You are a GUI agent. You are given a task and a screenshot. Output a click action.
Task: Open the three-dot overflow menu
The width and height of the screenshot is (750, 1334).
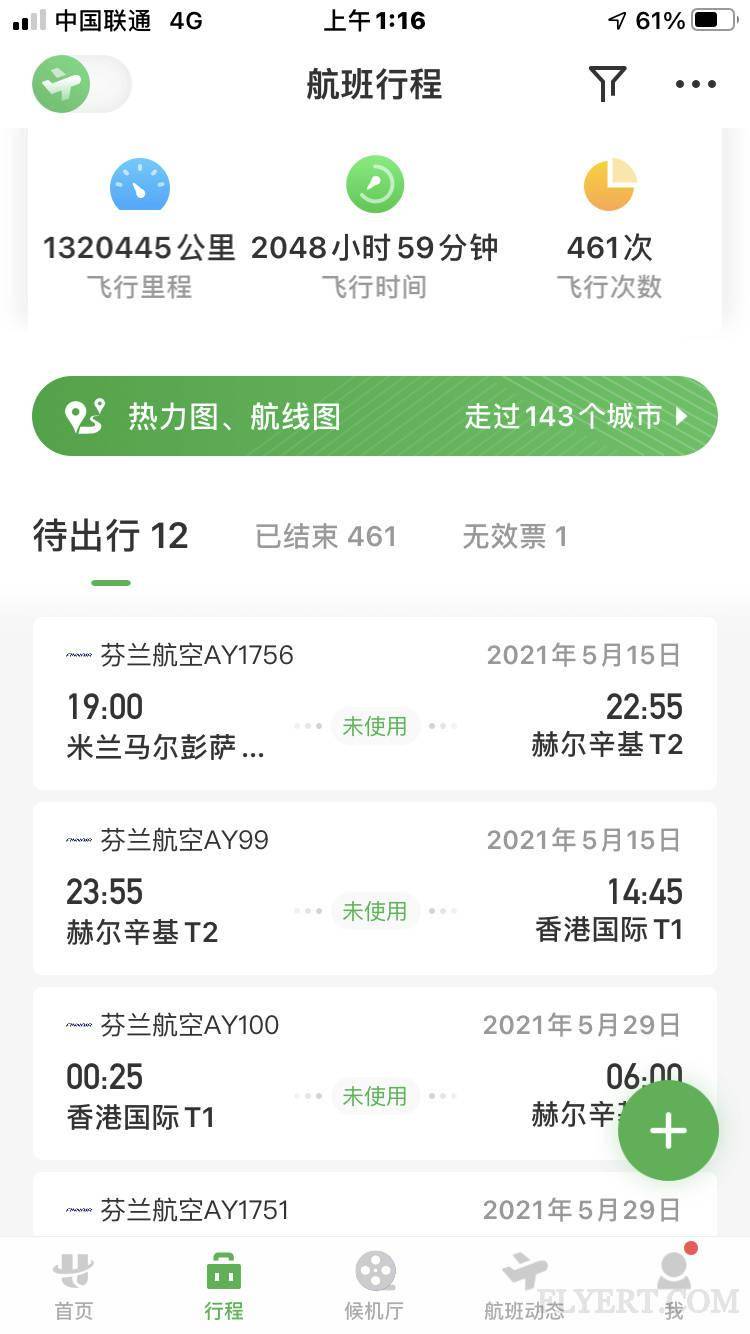[695, 84]
